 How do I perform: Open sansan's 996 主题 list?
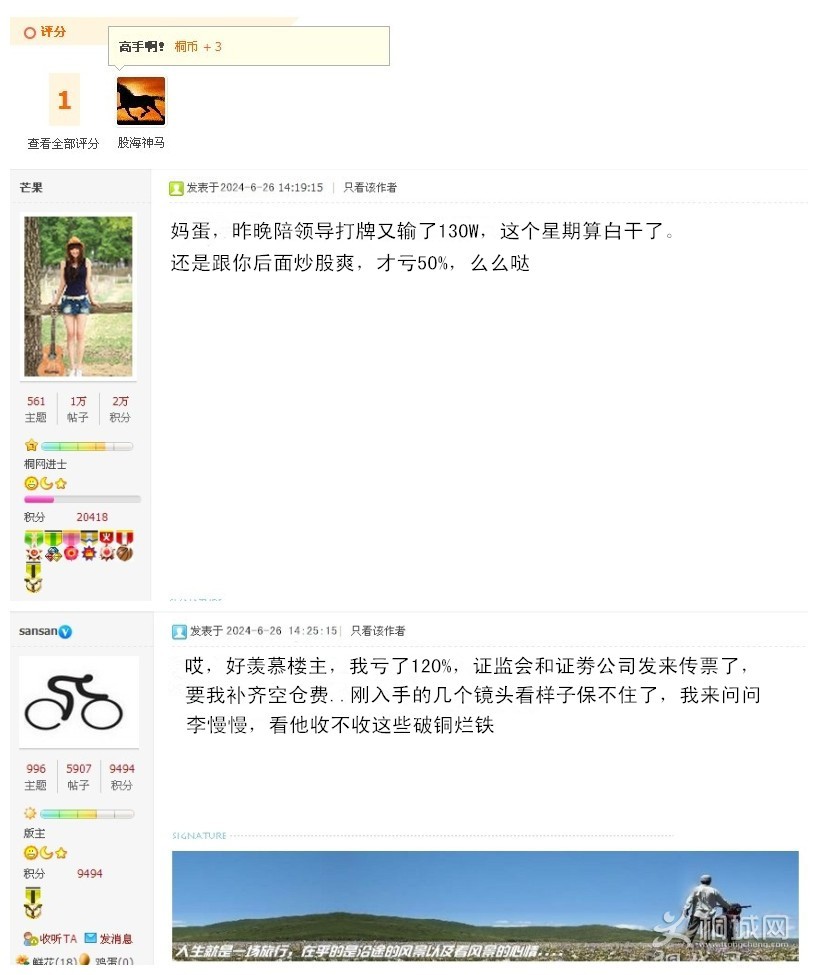pyautogui.click(x=36, y=776)
